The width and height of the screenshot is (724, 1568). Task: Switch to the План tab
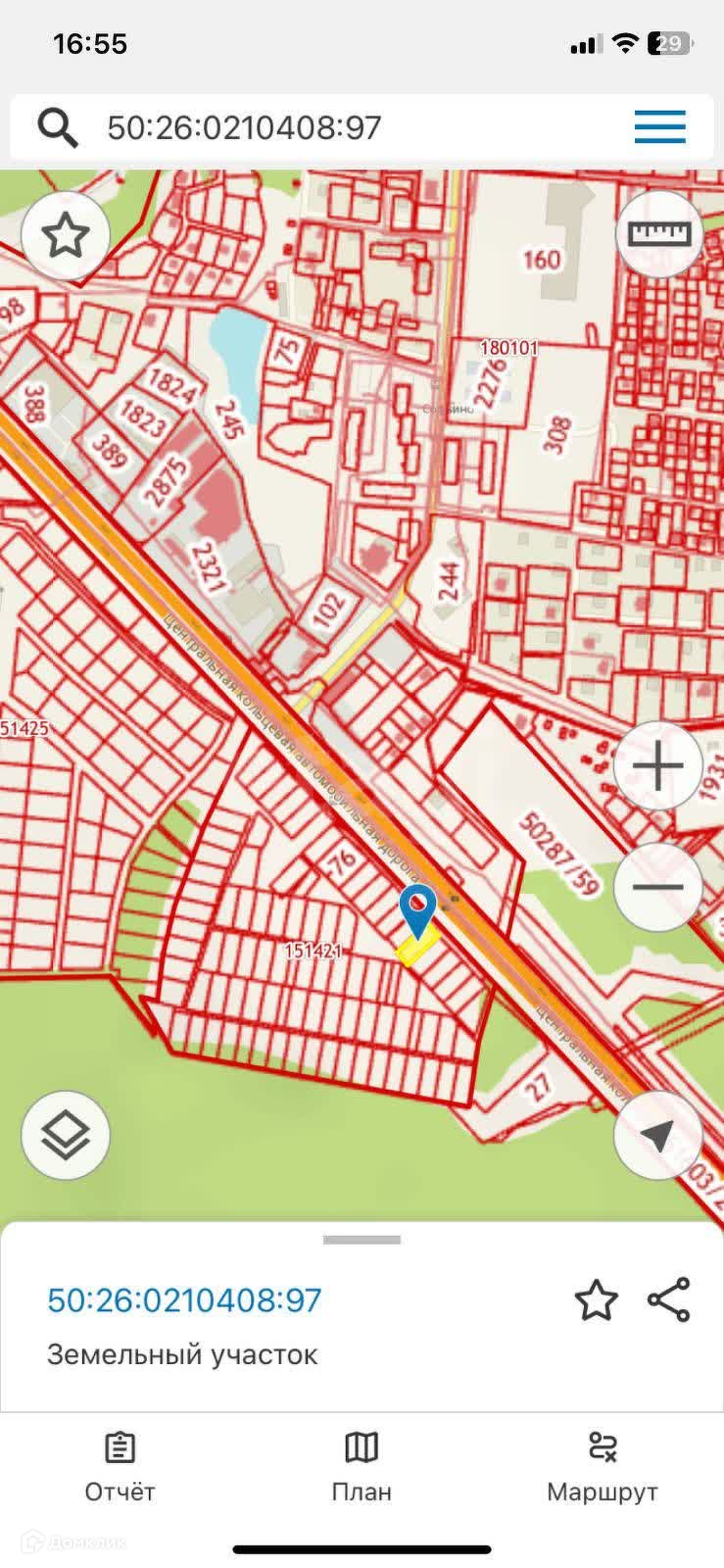[x=362, y=1467]
